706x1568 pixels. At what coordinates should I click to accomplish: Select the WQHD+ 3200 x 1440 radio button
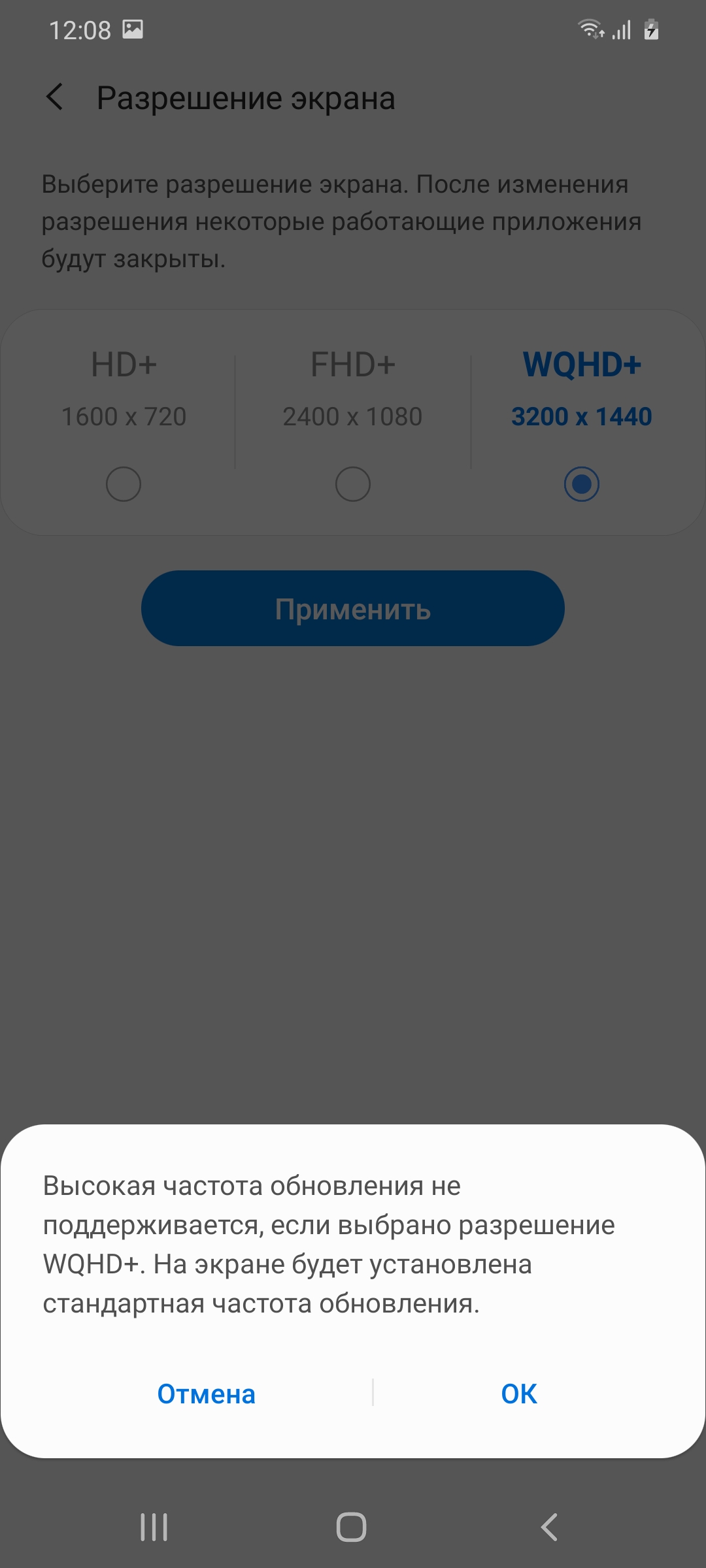click(x=582, y=484)
